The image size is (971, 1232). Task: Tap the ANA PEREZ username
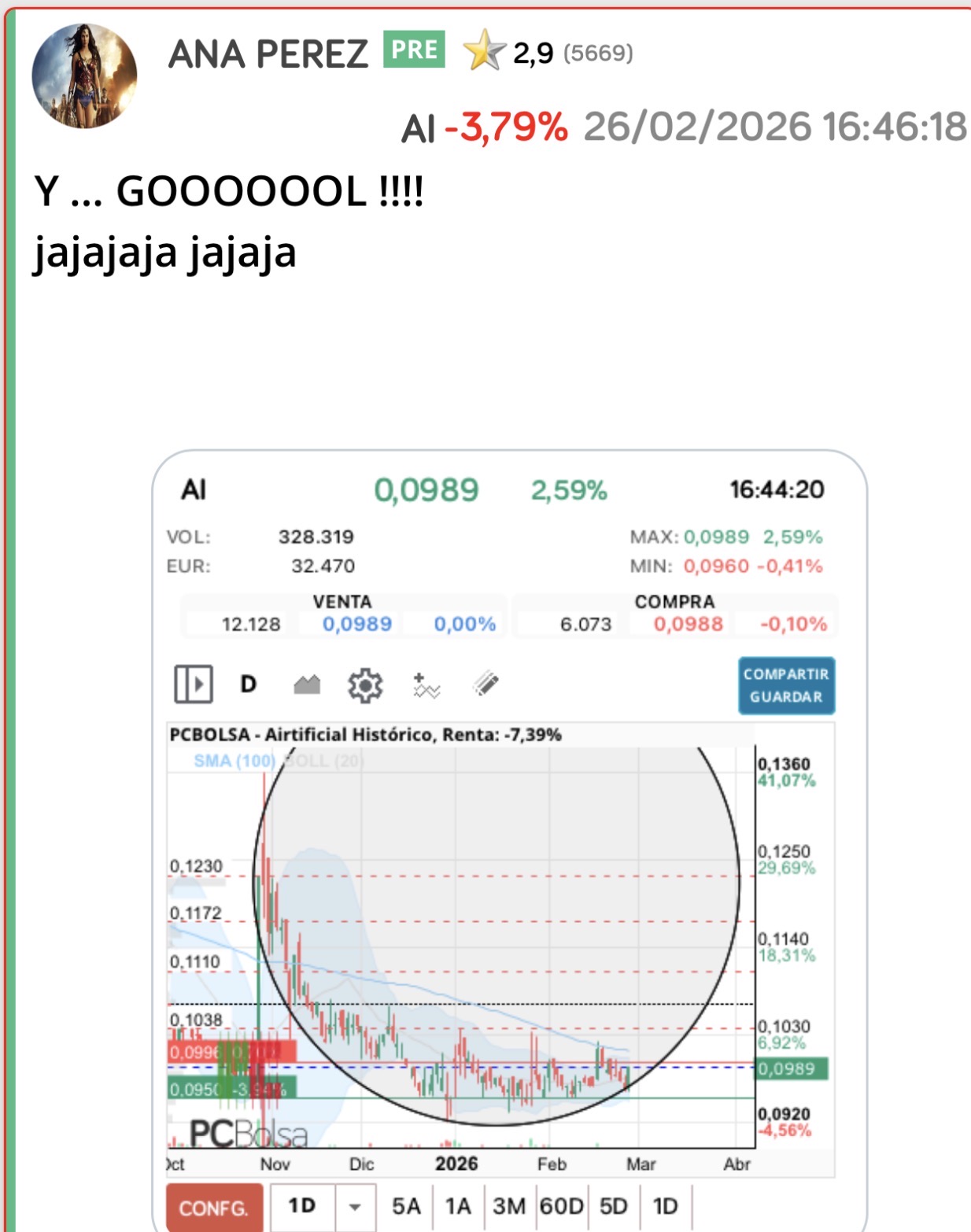268,54
